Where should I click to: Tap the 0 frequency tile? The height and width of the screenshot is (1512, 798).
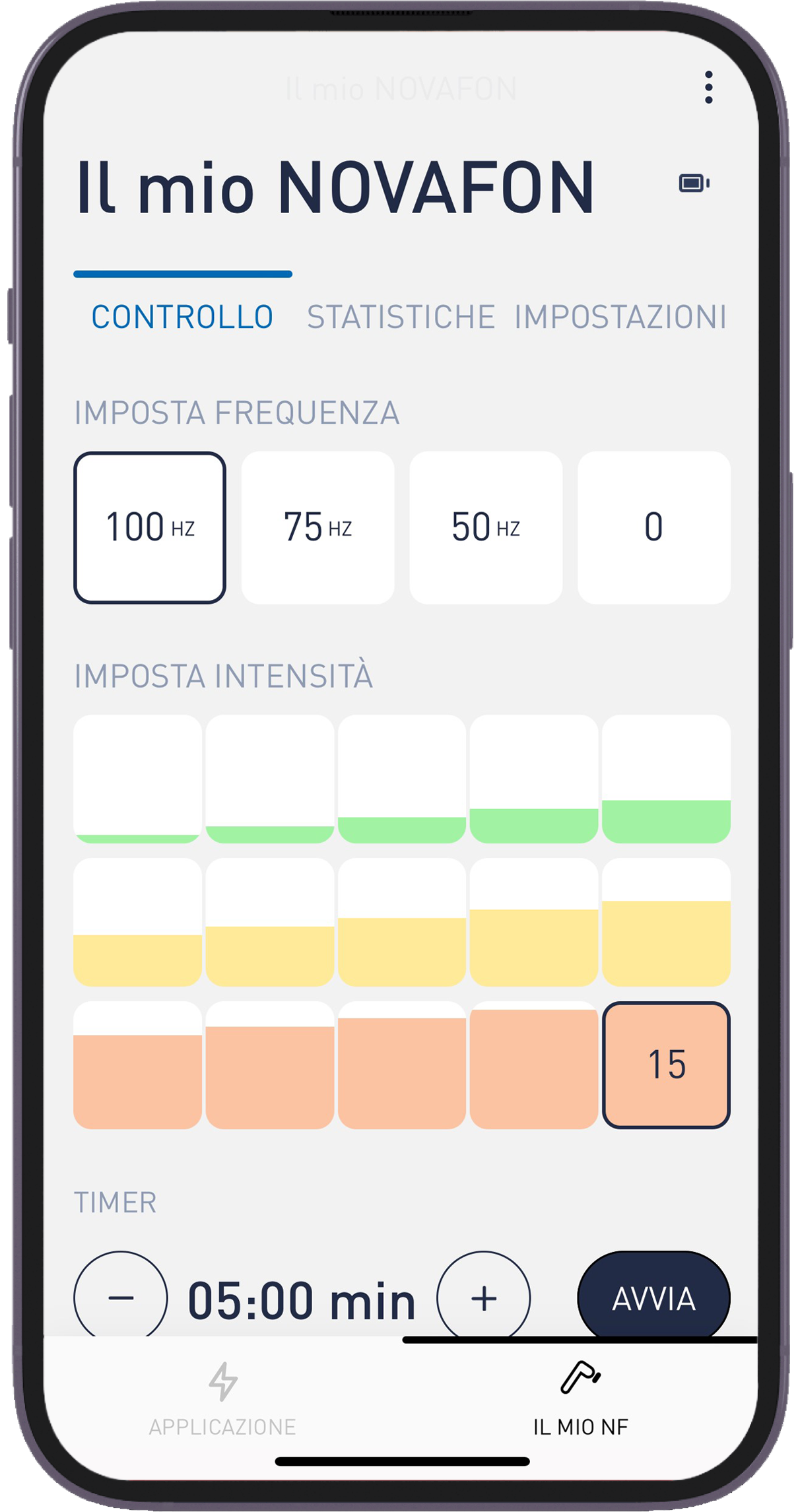(x=654, y=527)
